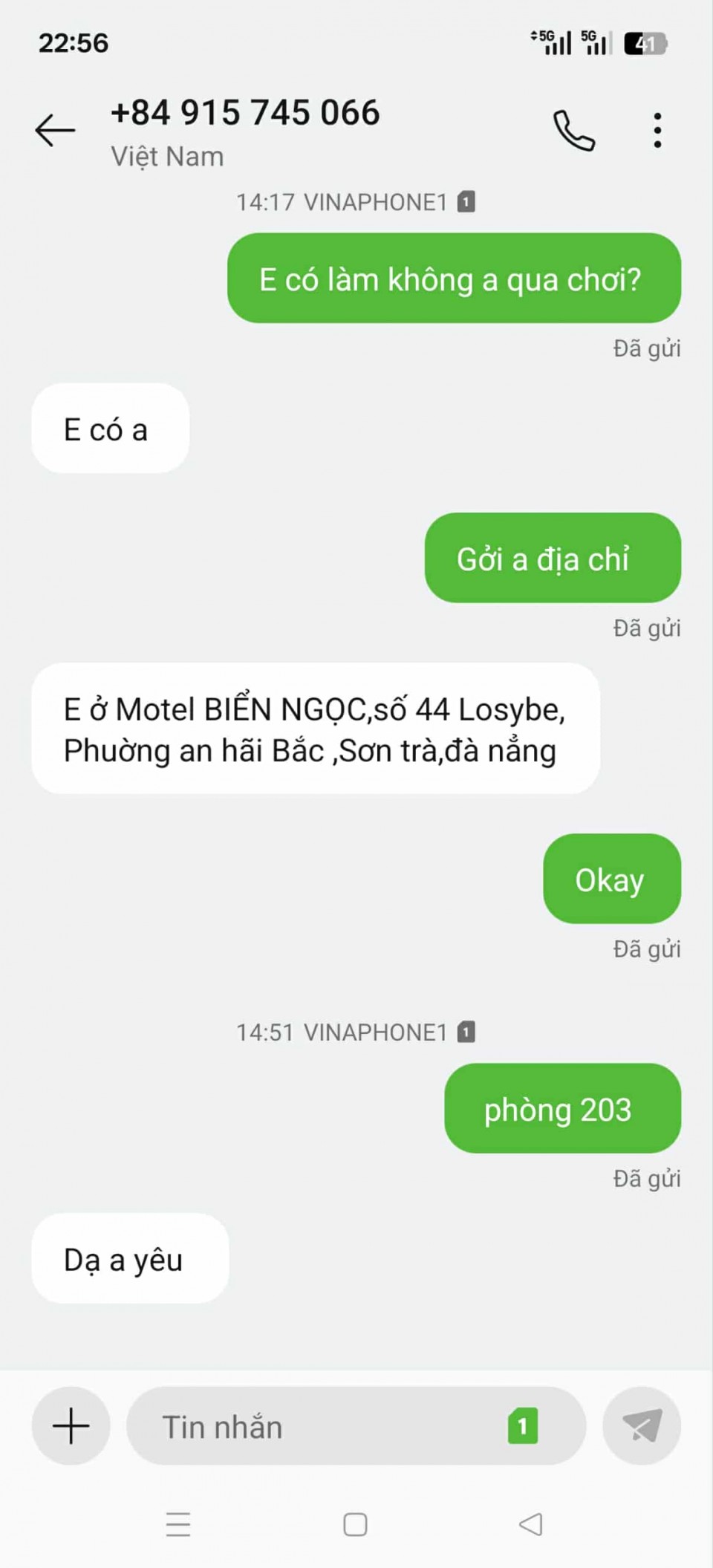Go back from the conversation
The width and height of the screenshot is (713, 1568).
[x=55, y=131]
